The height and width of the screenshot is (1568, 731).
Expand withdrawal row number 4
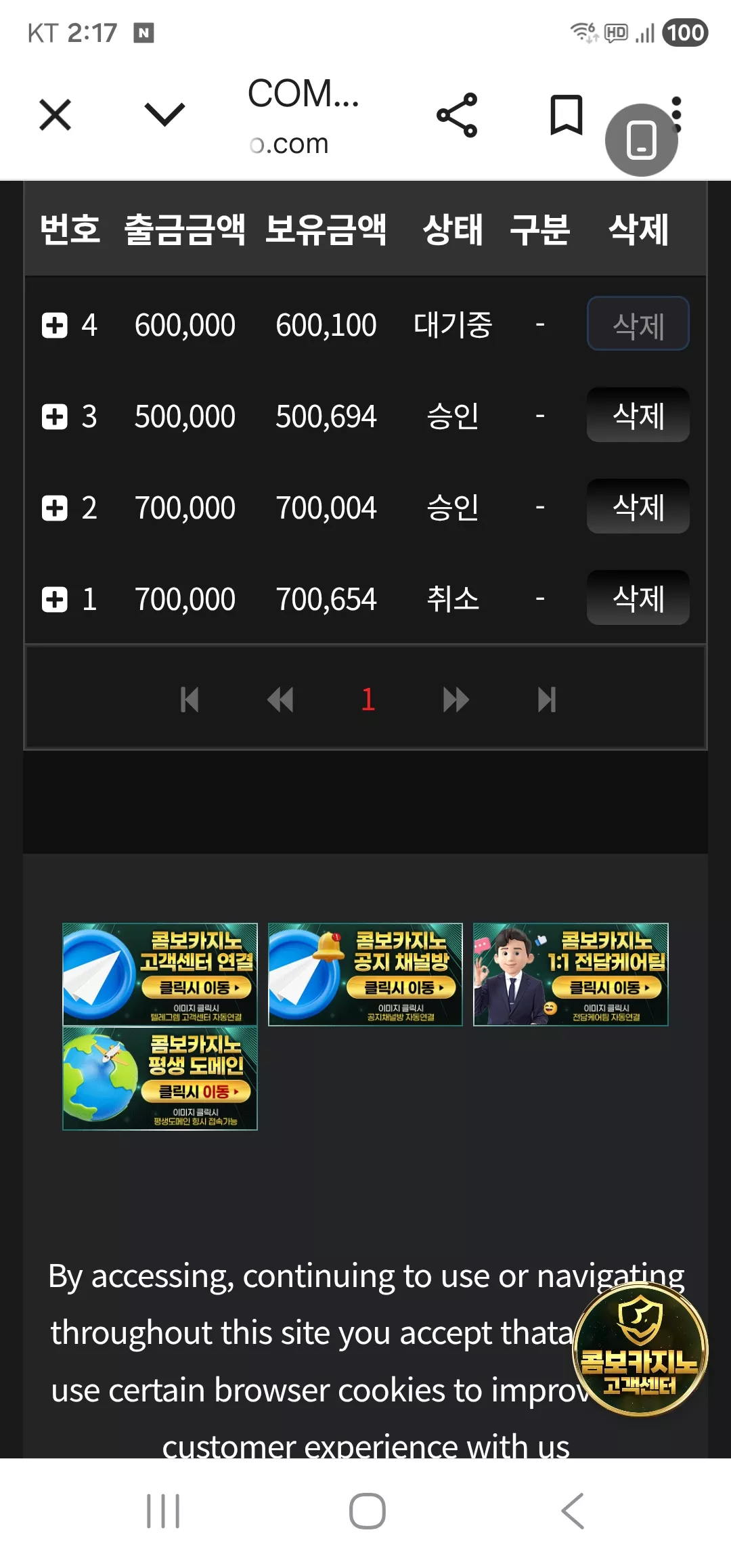point(55,325)
